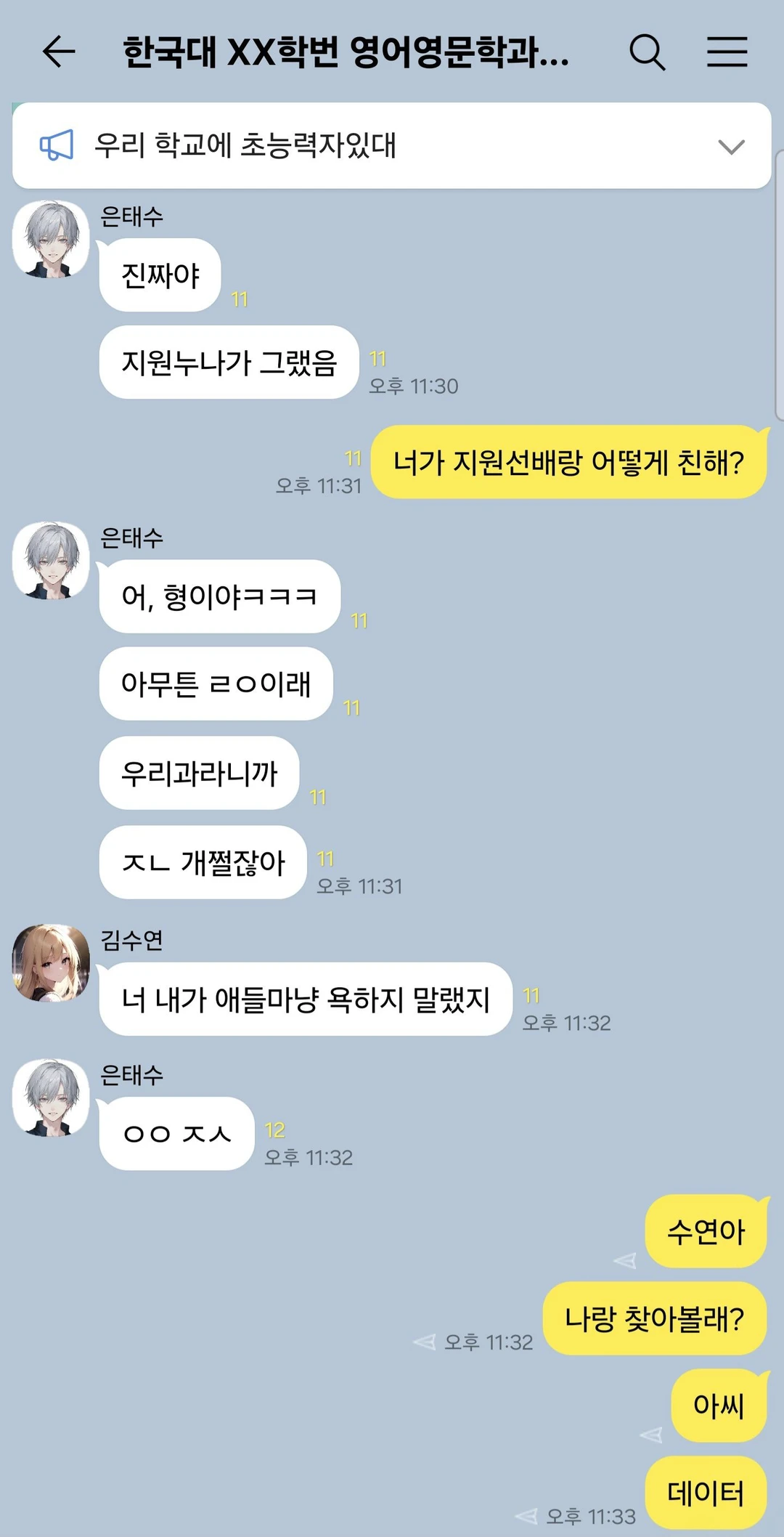View 김수연's profile picture
The width and height of the screenshot is (784, 1537).
pyautogui.click(x=51, y=963)
